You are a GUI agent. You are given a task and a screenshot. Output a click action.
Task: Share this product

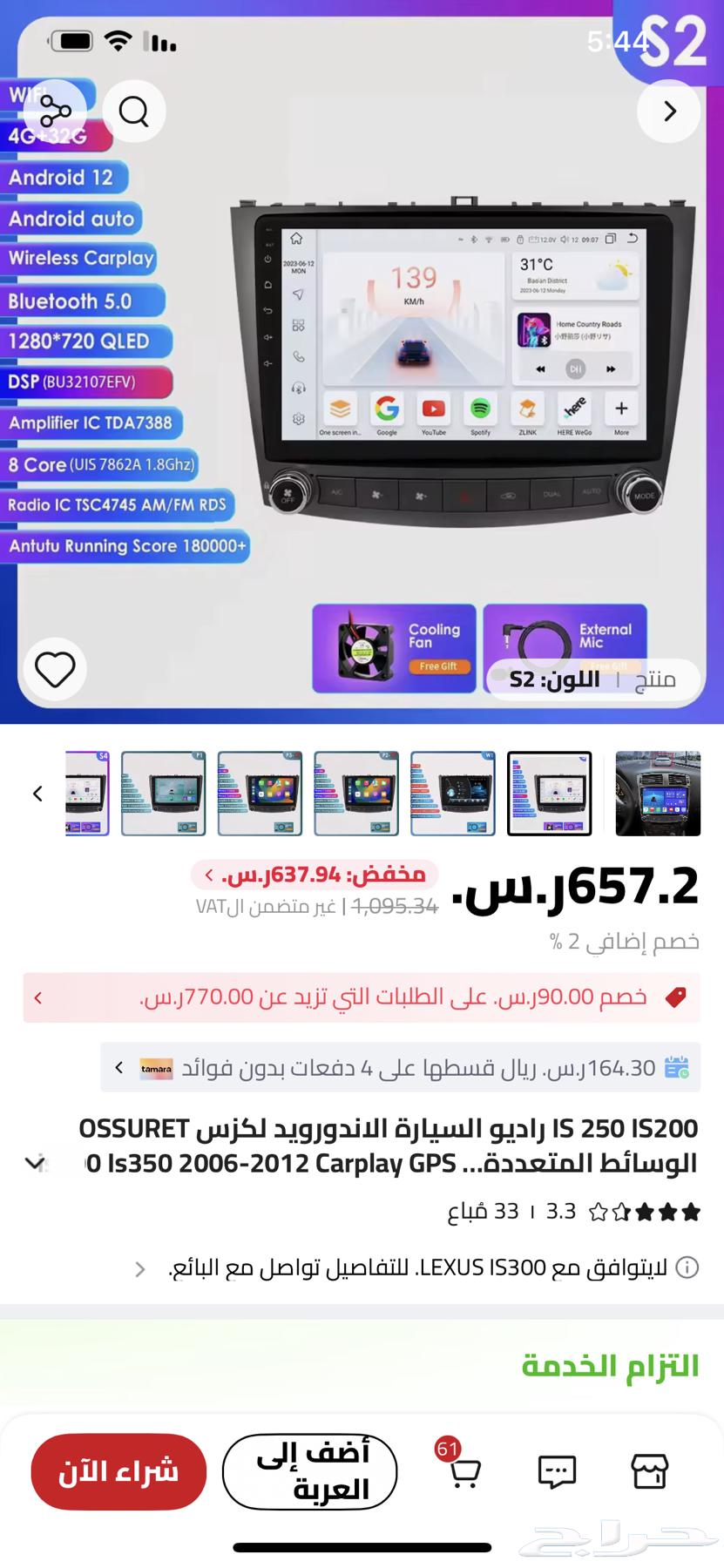(x=55, y=112)
